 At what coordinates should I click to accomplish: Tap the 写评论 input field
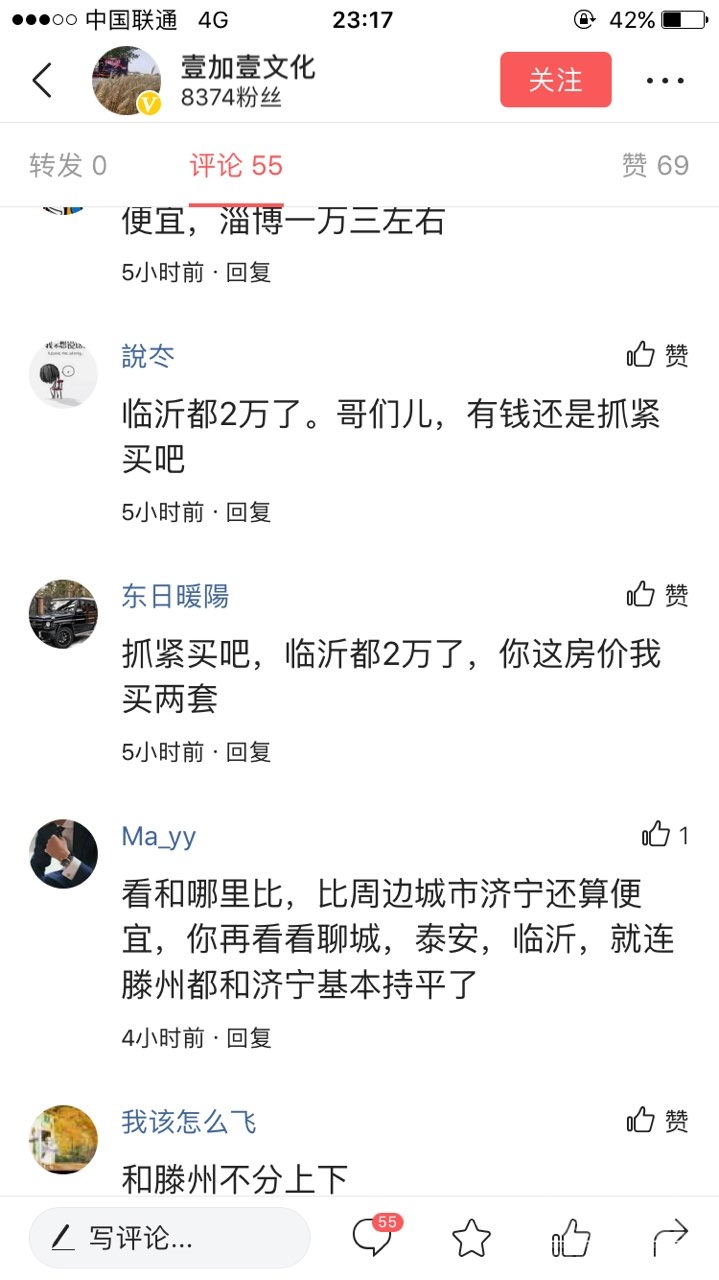click(x=170, y=1238)
